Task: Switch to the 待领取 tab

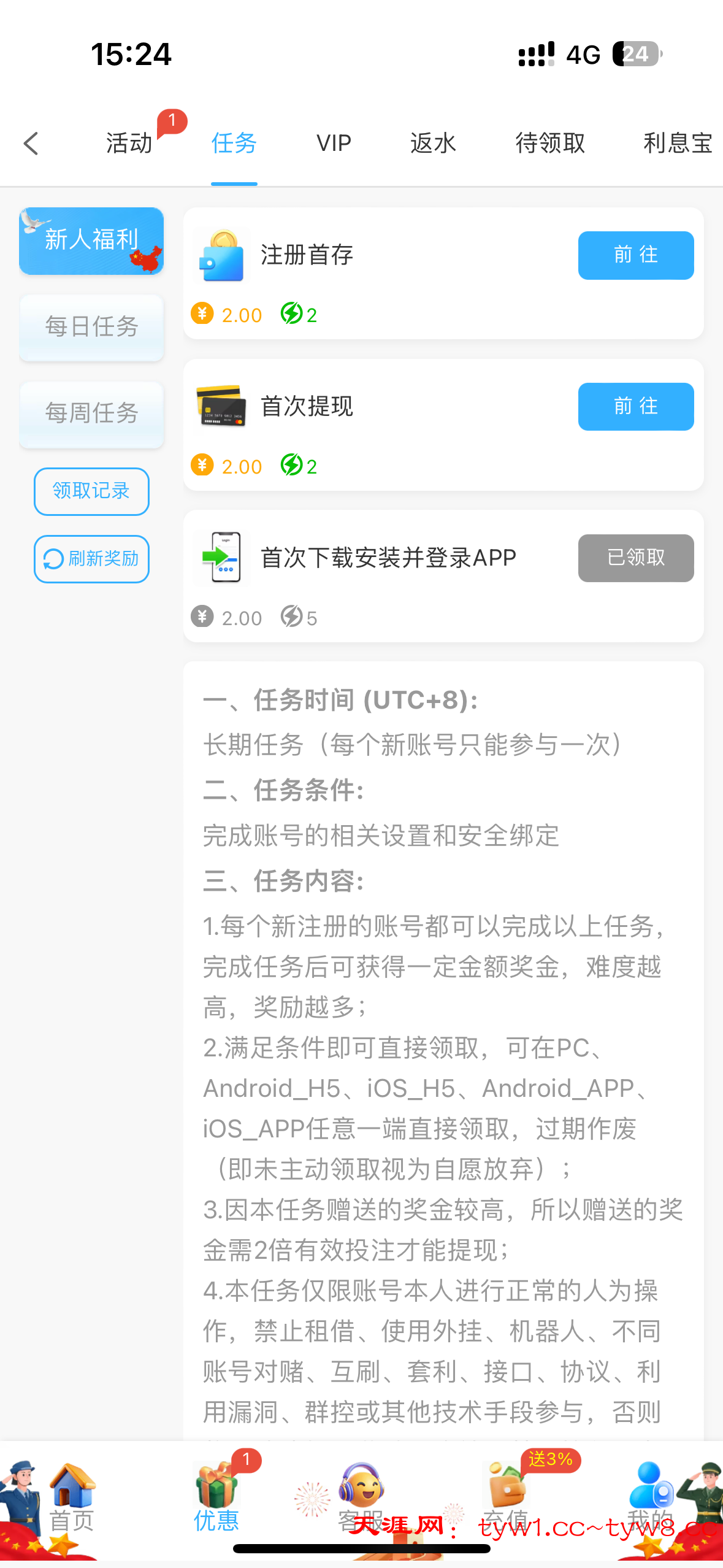Action: (x=550, y=144)
